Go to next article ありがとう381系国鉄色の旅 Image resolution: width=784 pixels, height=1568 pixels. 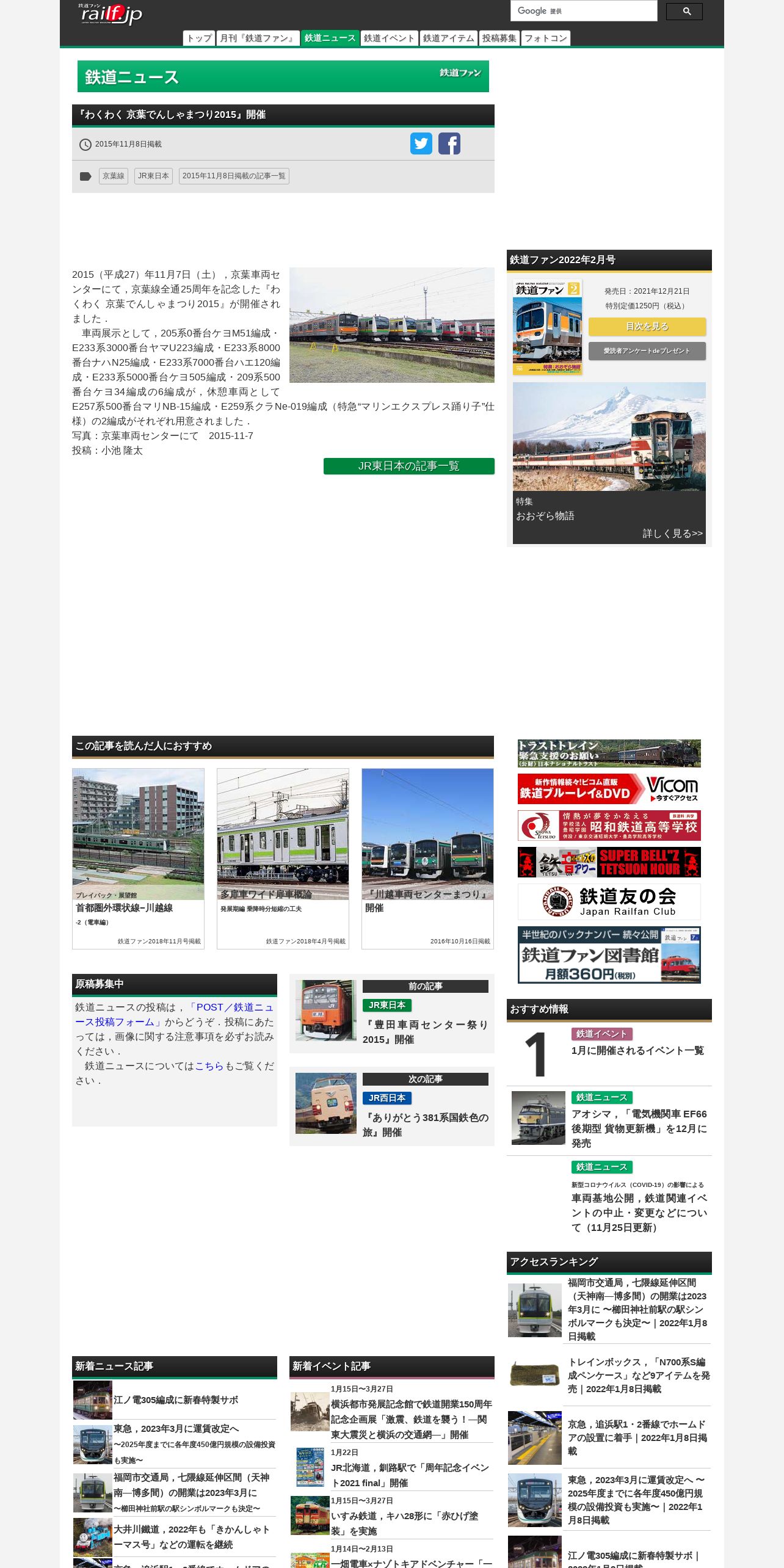(392, 1106)
